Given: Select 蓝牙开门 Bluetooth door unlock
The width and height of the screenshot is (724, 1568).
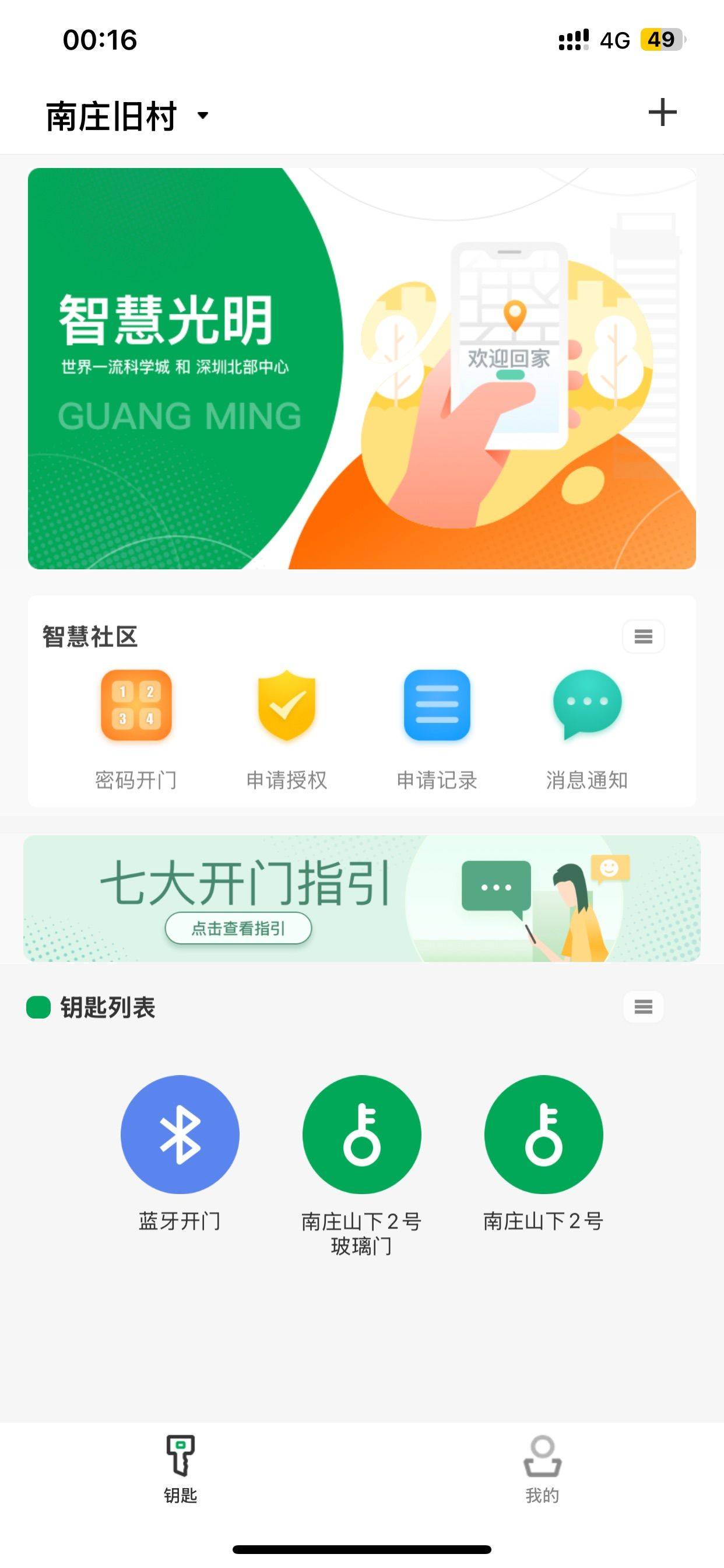Looking at the screenshot, I should point(180,1153).
